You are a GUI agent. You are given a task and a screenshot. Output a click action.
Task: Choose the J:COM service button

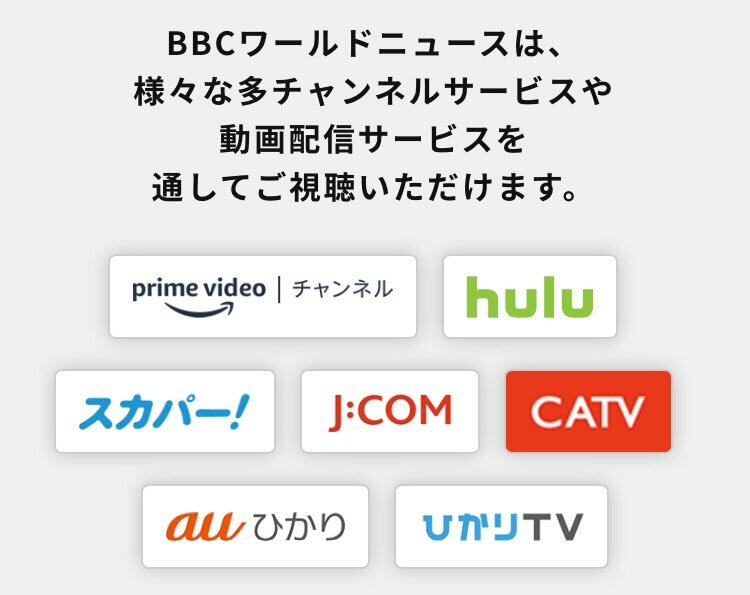coord(389,411)
